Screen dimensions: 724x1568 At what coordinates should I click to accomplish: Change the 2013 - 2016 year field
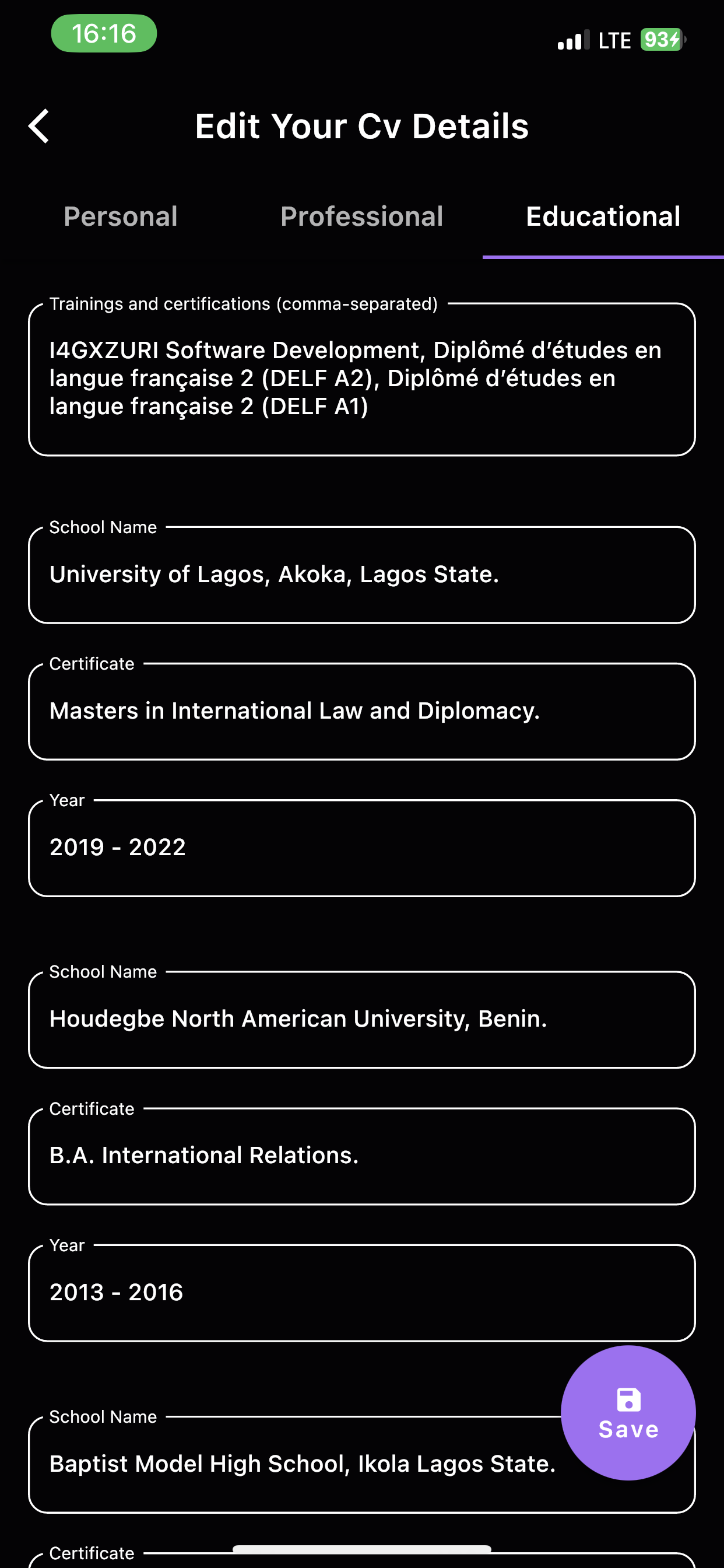point(361,1291)
